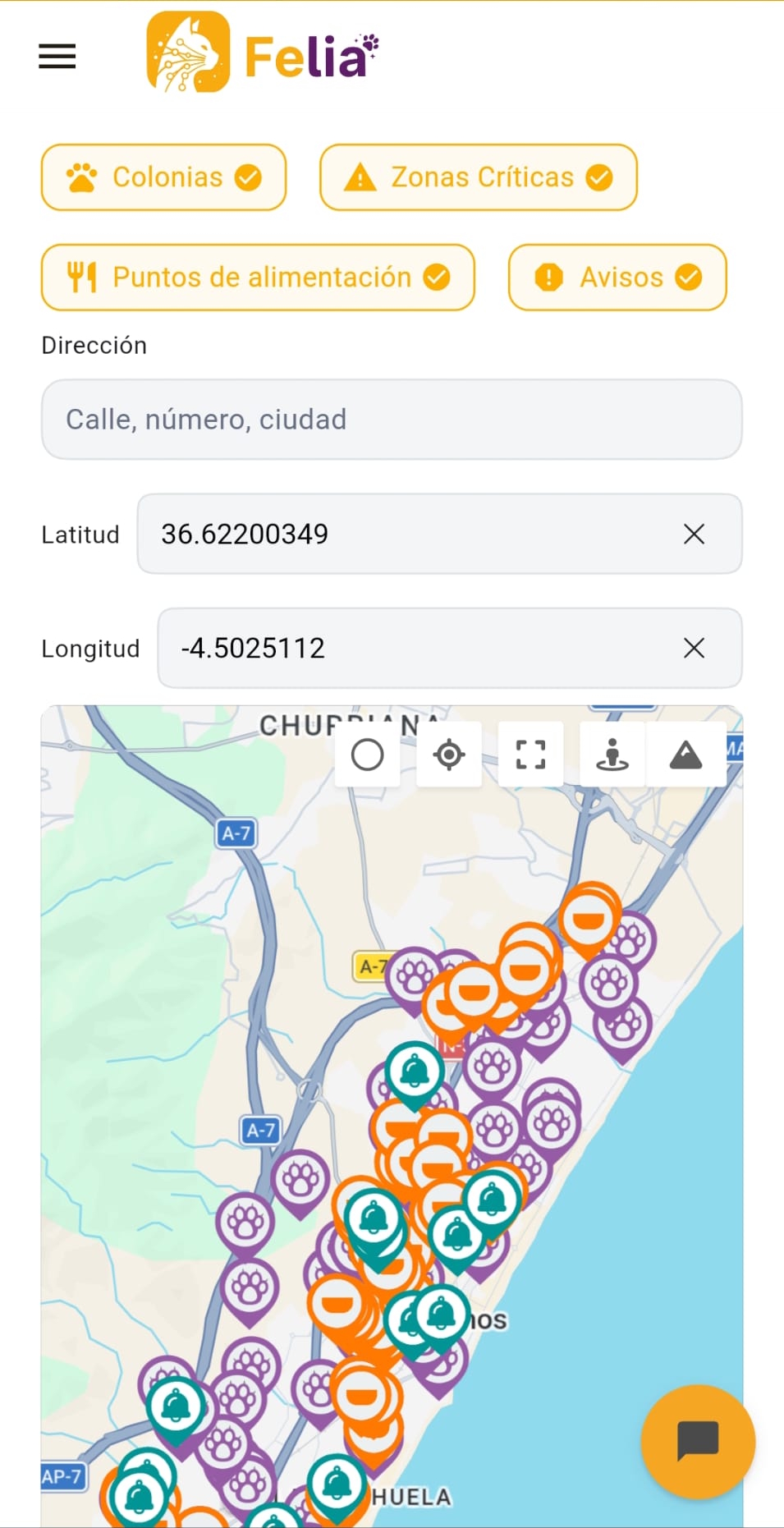Screen dimensions: 784x1528
Task: Toggle the Zonas Críticas filter chip
Action: click(x=479, y=177)
